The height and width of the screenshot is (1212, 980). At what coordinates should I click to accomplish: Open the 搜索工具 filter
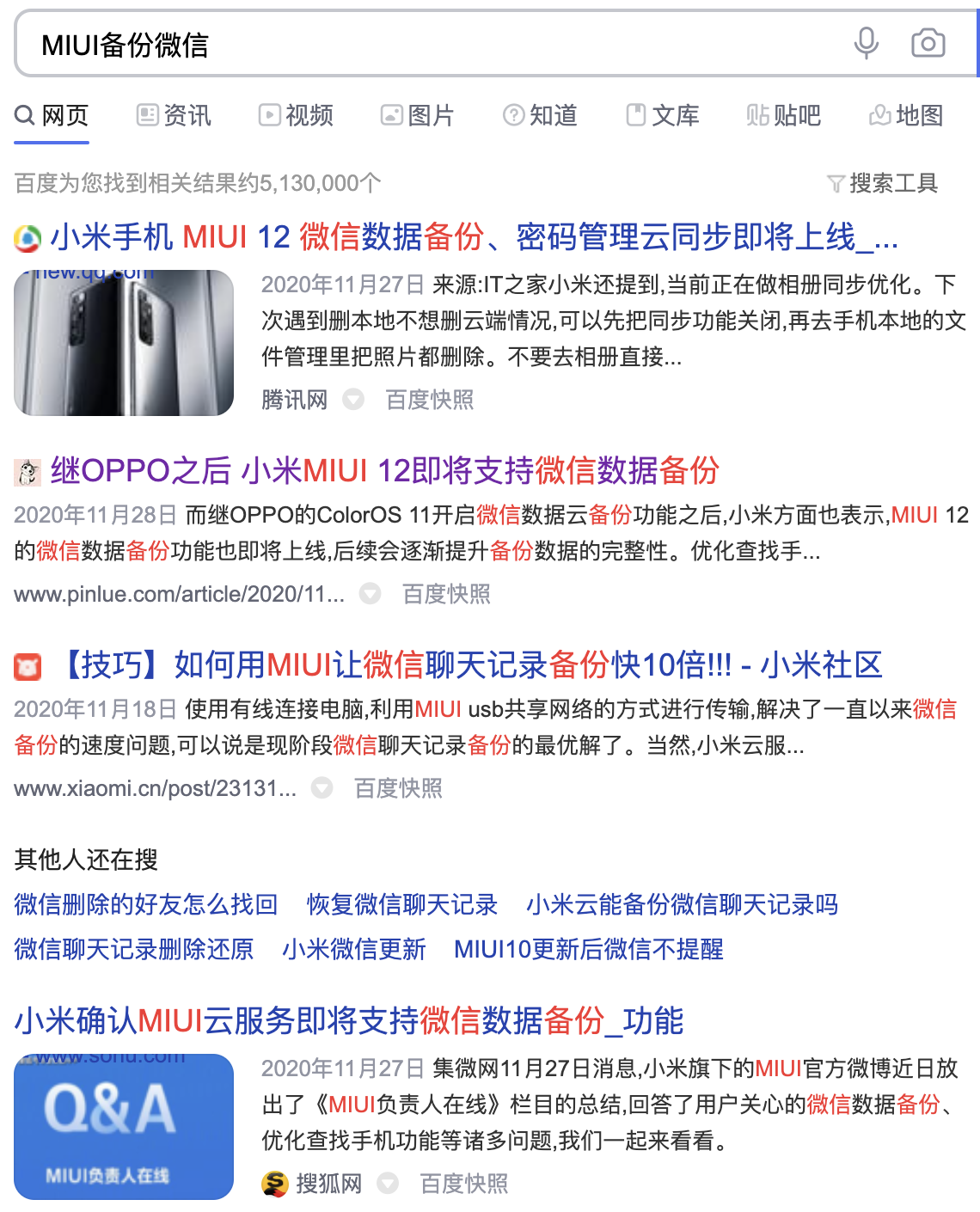[x=882, y=183]
